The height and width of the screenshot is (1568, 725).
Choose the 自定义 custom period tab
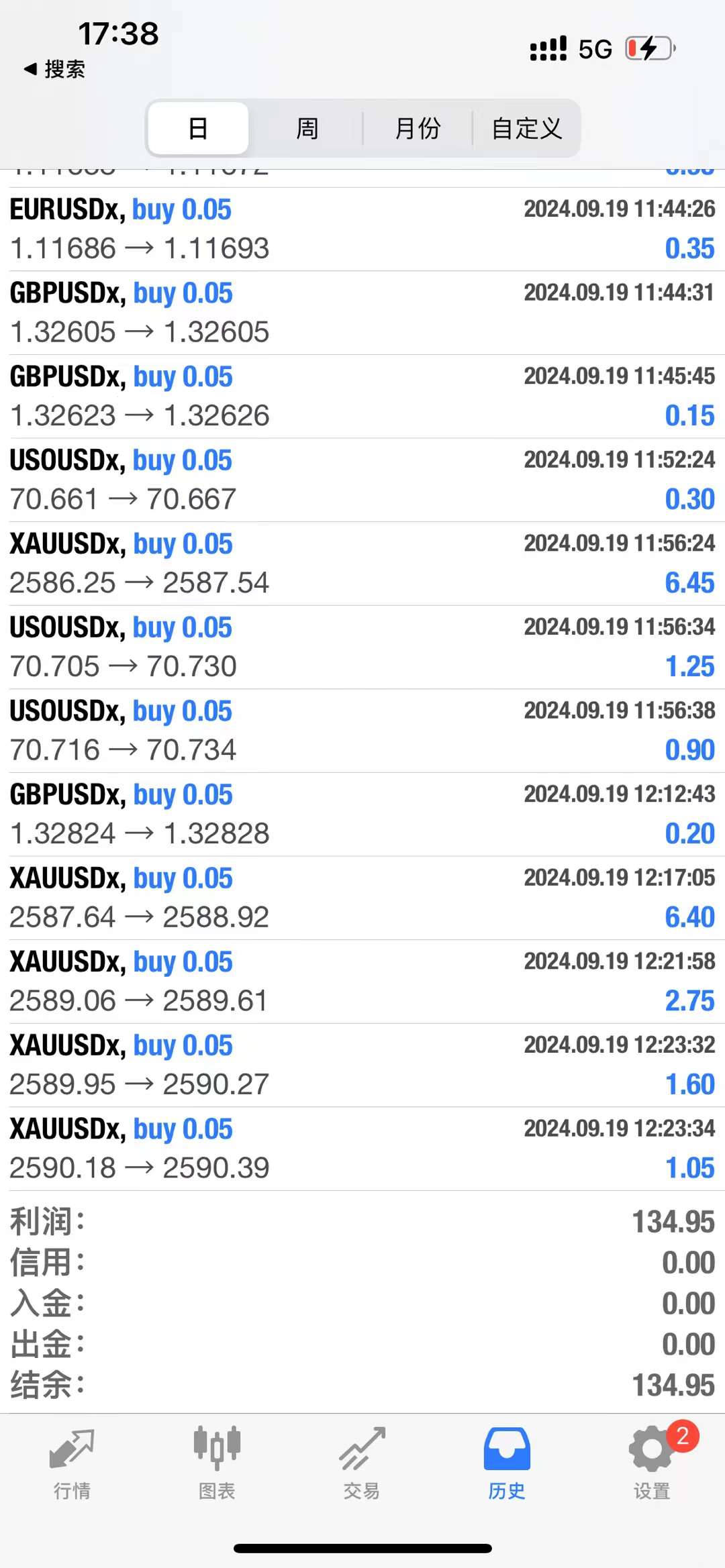pos(527,128)
